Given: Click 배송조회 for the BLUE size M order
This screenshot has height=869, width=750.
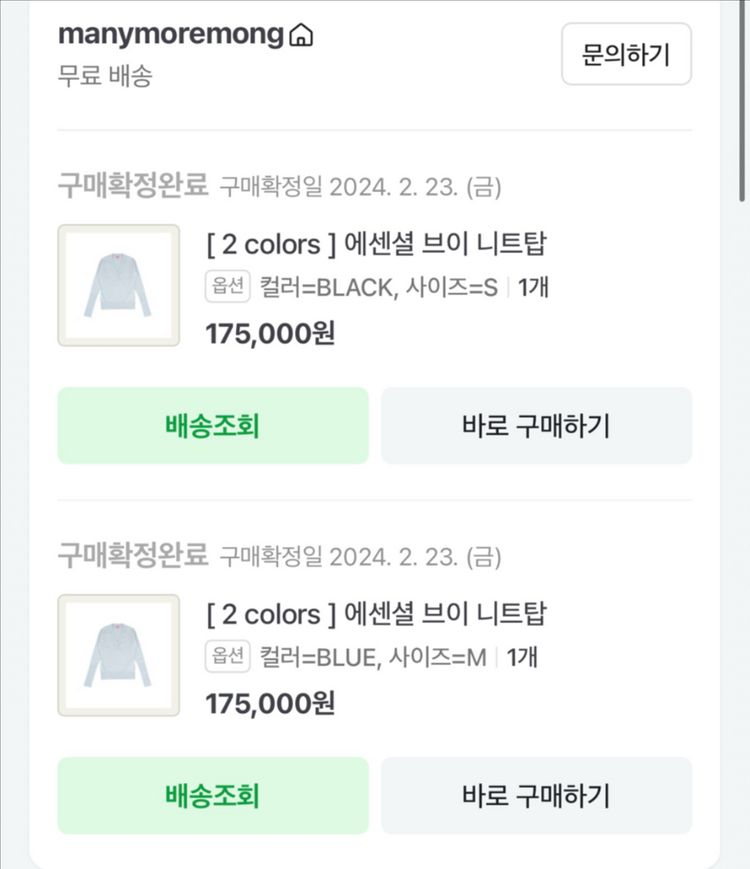Looking at the screenshot, I should click(212, 795).
